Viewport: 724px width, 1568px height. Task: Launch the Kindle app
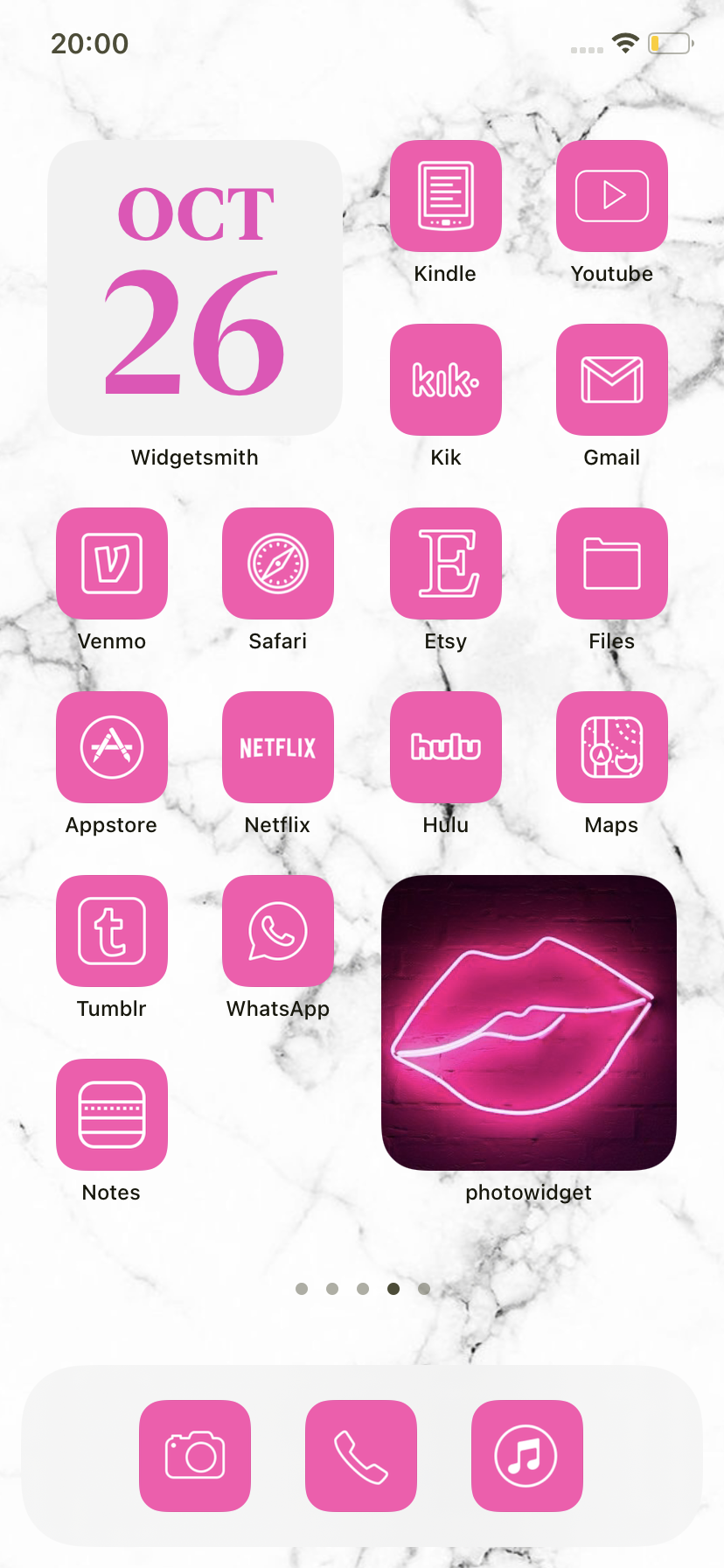point(446,196)
